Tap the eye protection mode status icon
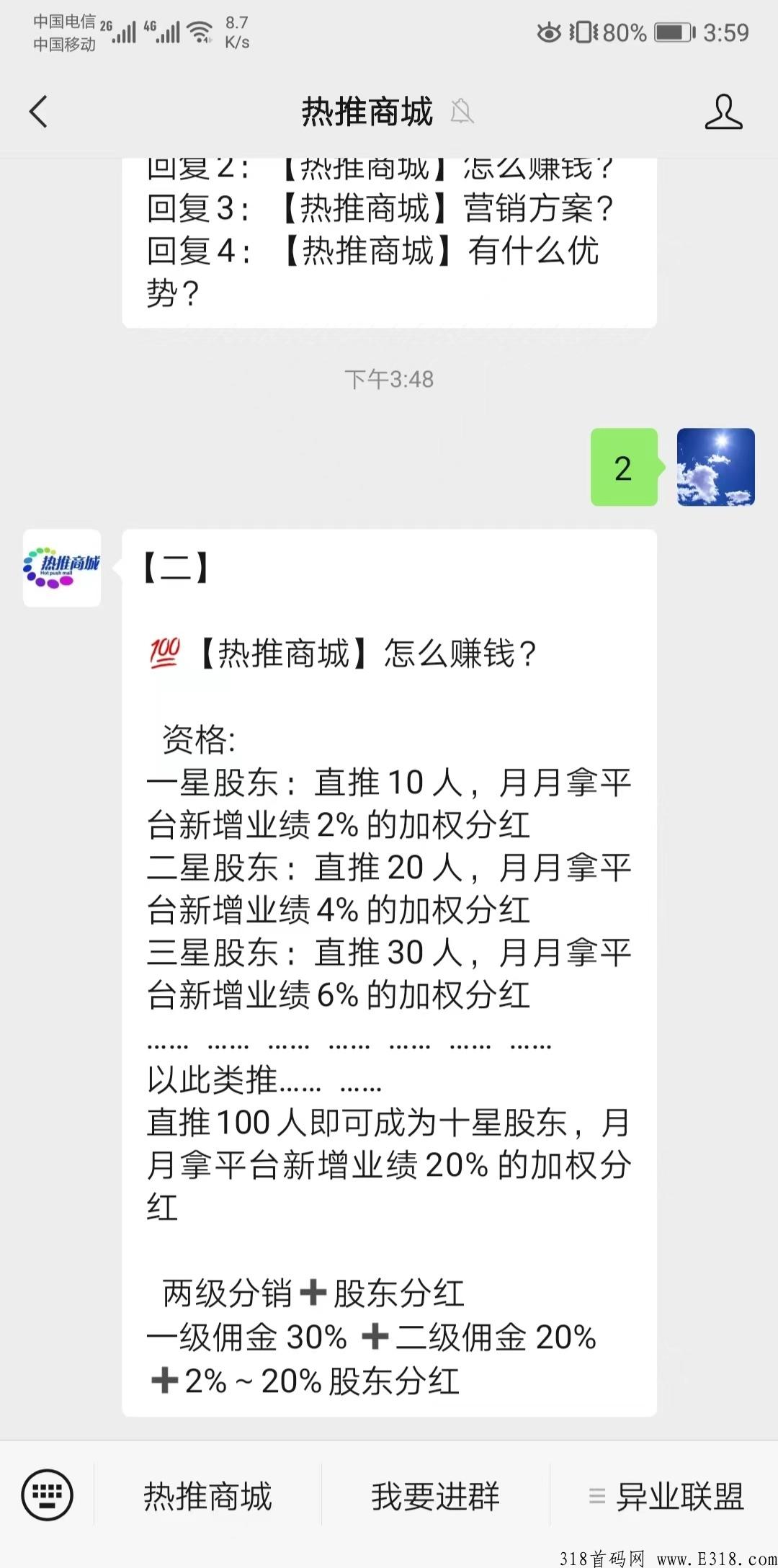 click(549, 32)
